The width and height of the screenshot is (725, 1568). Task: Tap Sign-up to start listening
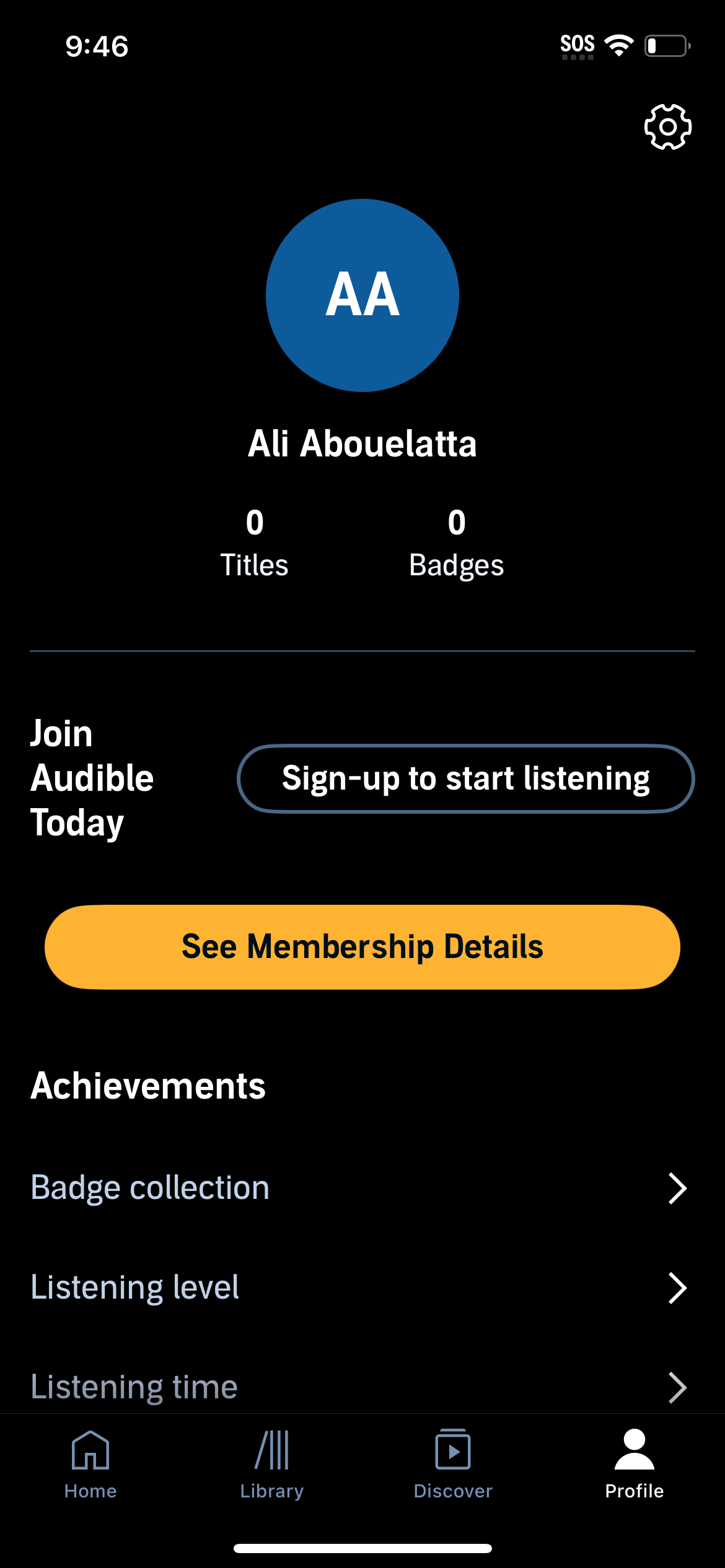tap(465, 778)
